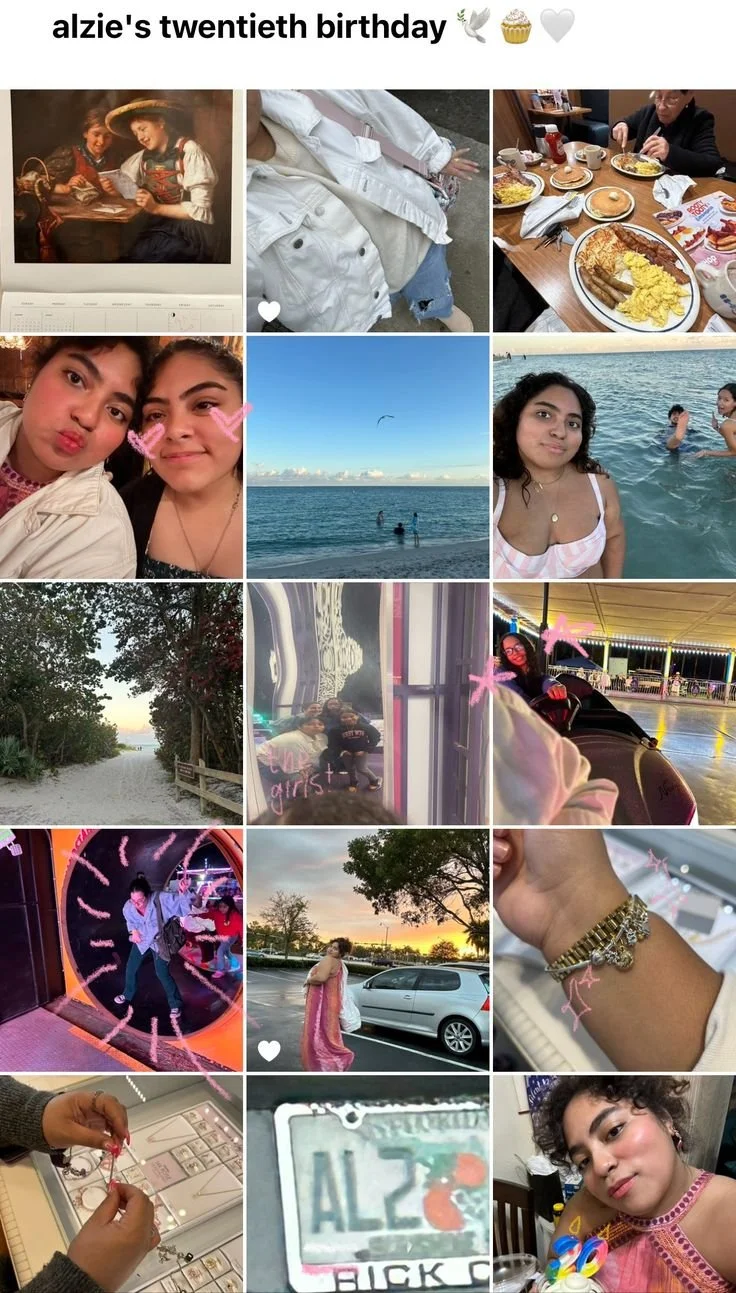The height and width of the screenshot is (1293, 736).
Task: Open the bumper car ride photo
Action: (614, 704)
